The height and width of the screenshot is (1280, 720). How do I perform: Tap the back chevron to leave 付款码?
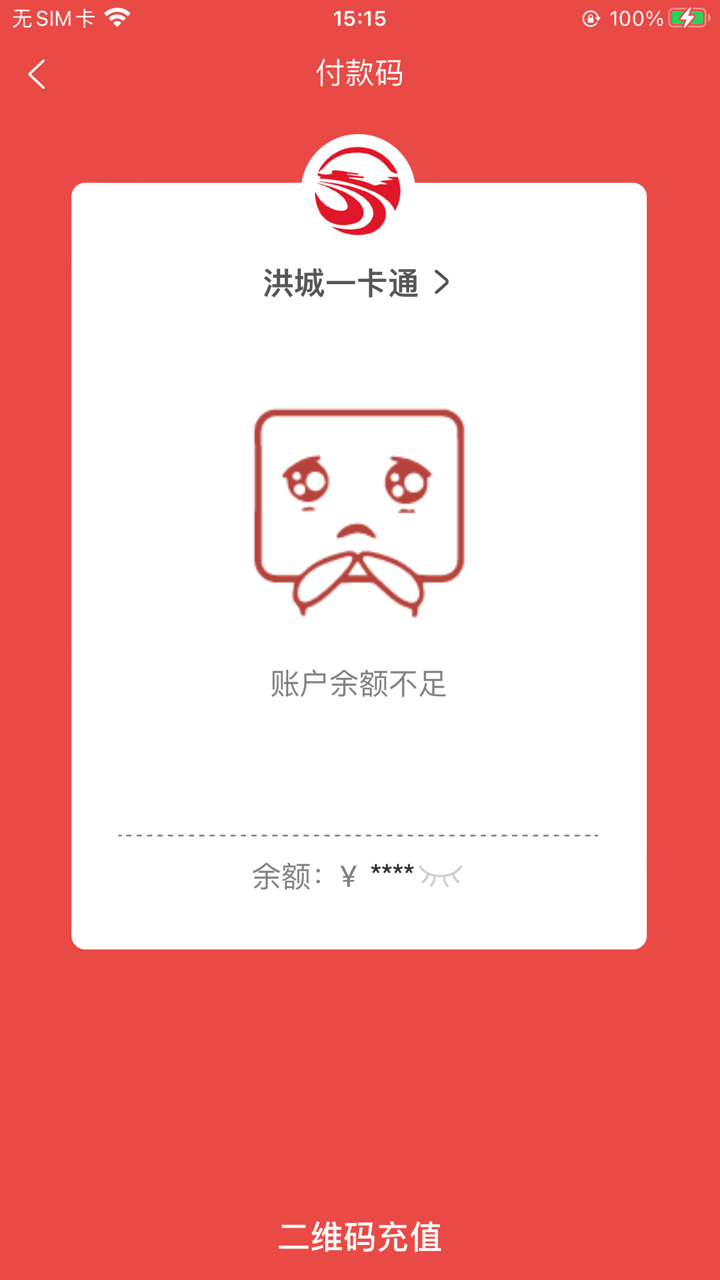35,74
